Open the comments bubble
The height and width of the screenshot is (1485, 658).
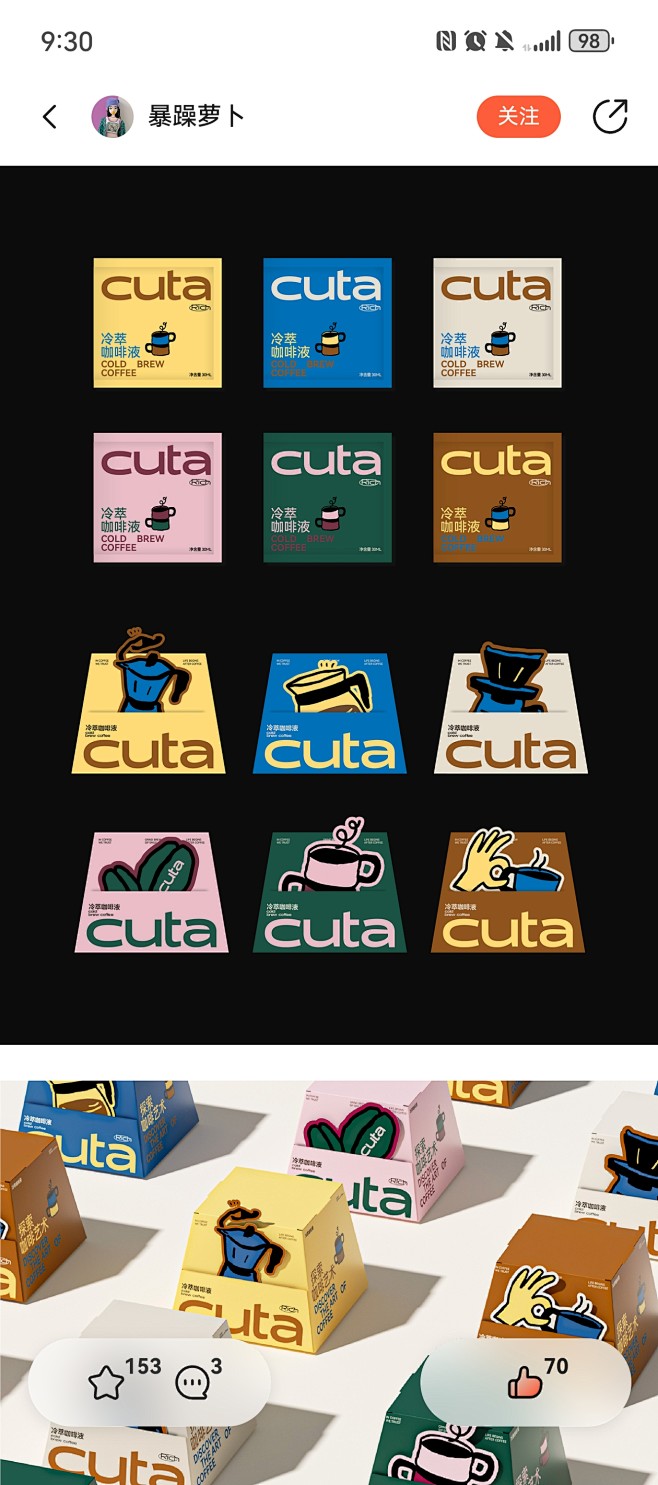(x=192, y=1382)
